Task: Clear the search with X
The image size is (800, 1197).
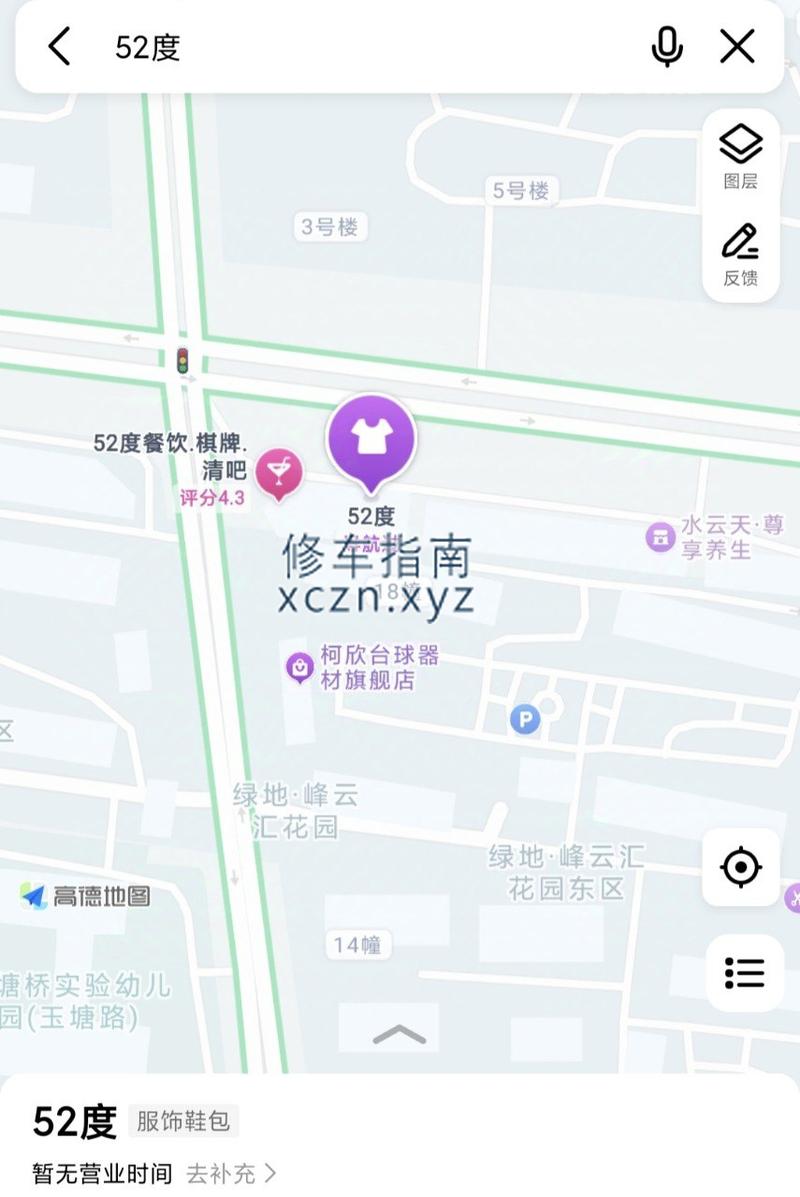Action: pyautogui.click(x=737, y=47)
